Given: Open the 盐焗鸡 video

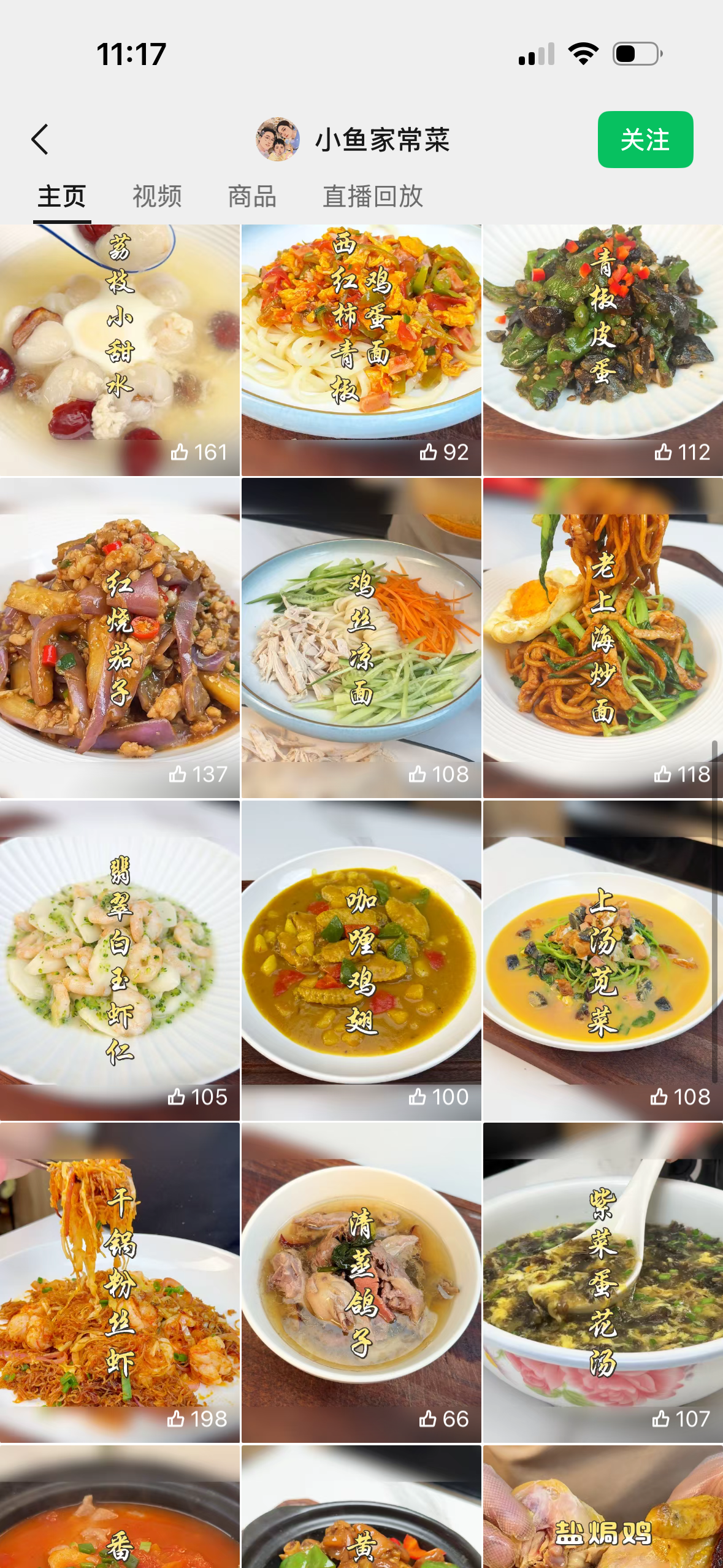Looking at the screenshot, I should 603,1507.
